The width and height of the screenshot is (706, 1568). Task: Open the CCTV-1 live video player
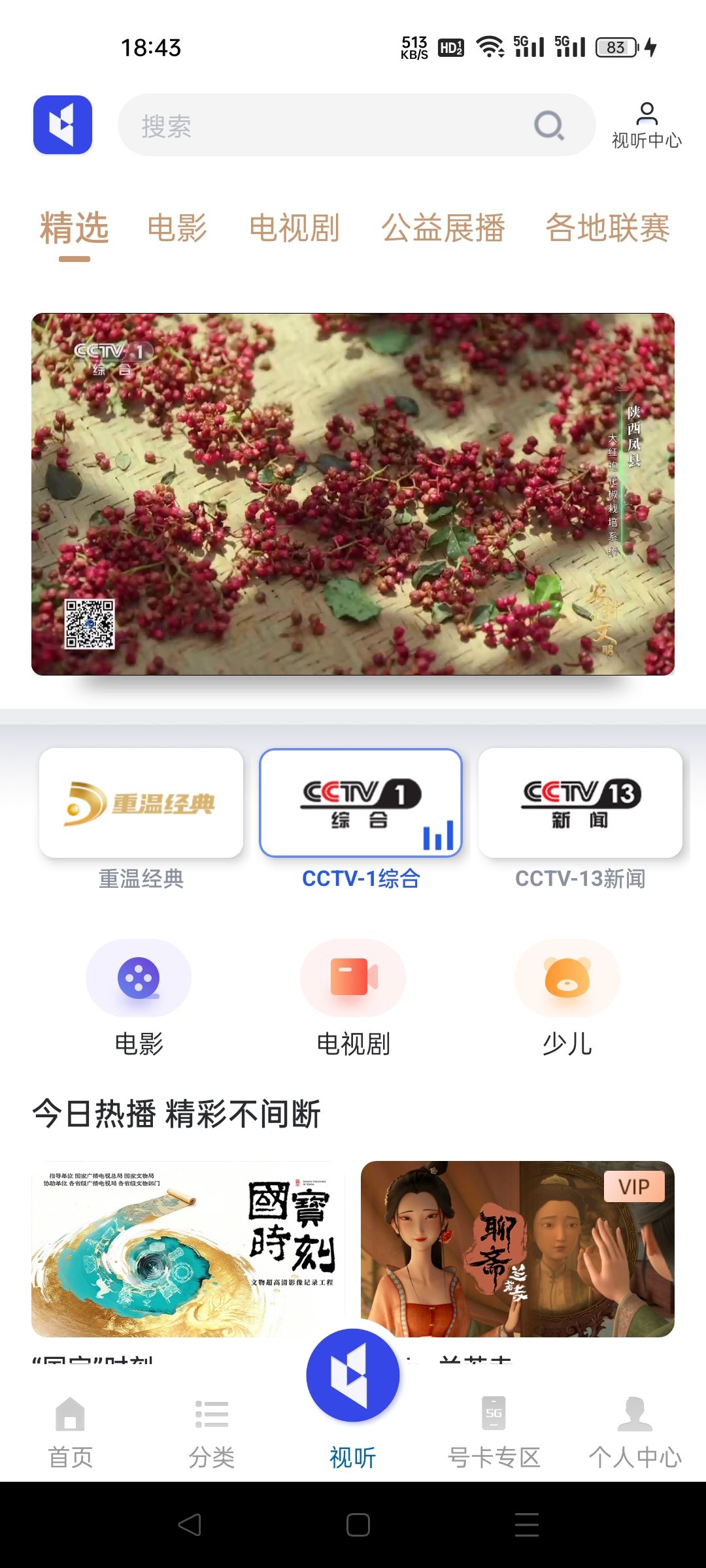pyautogui.click(x=353, y=494)
